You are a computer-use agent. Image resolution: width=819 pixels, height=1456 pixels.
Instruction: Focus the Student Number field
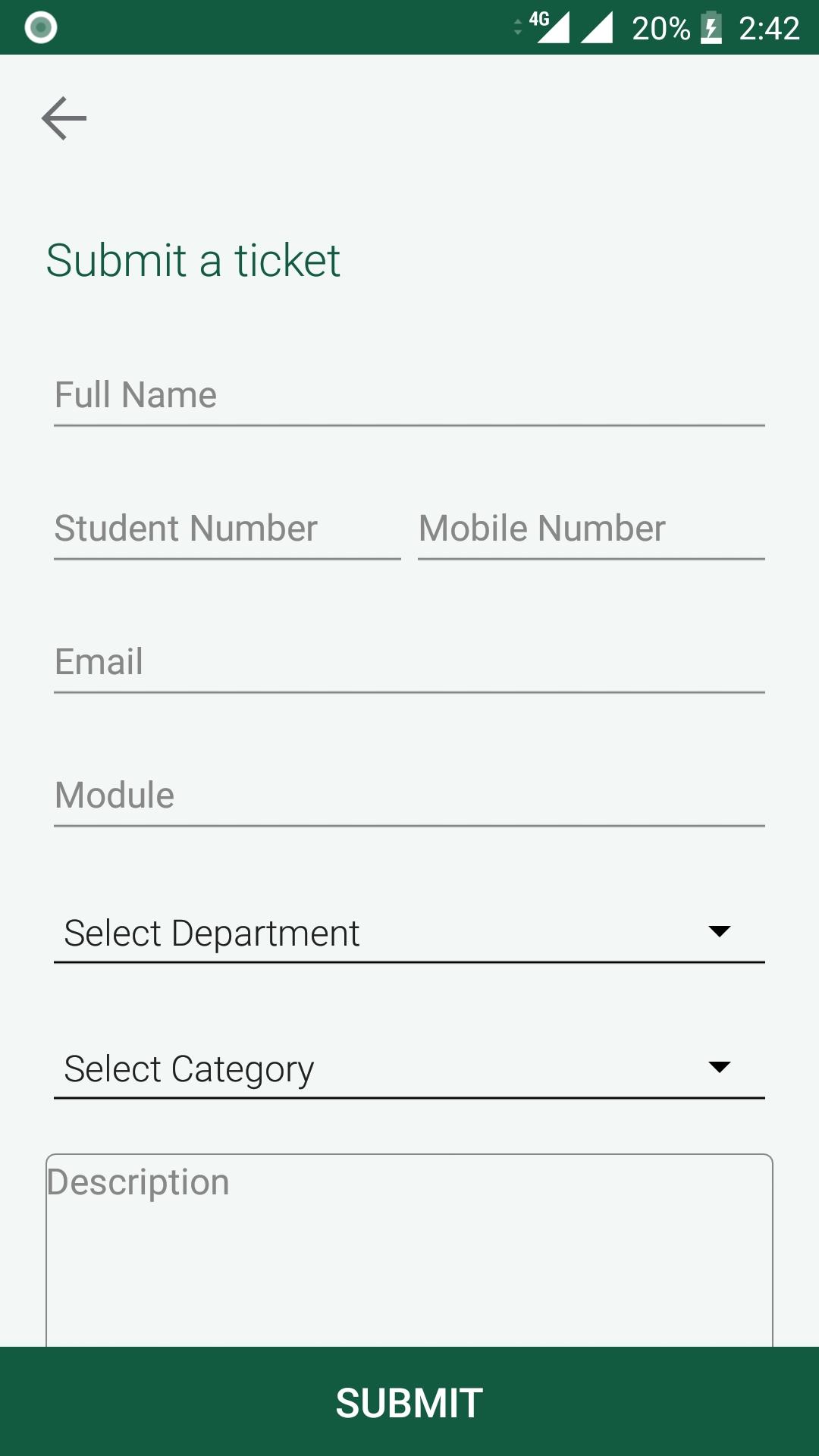point(227,529)
